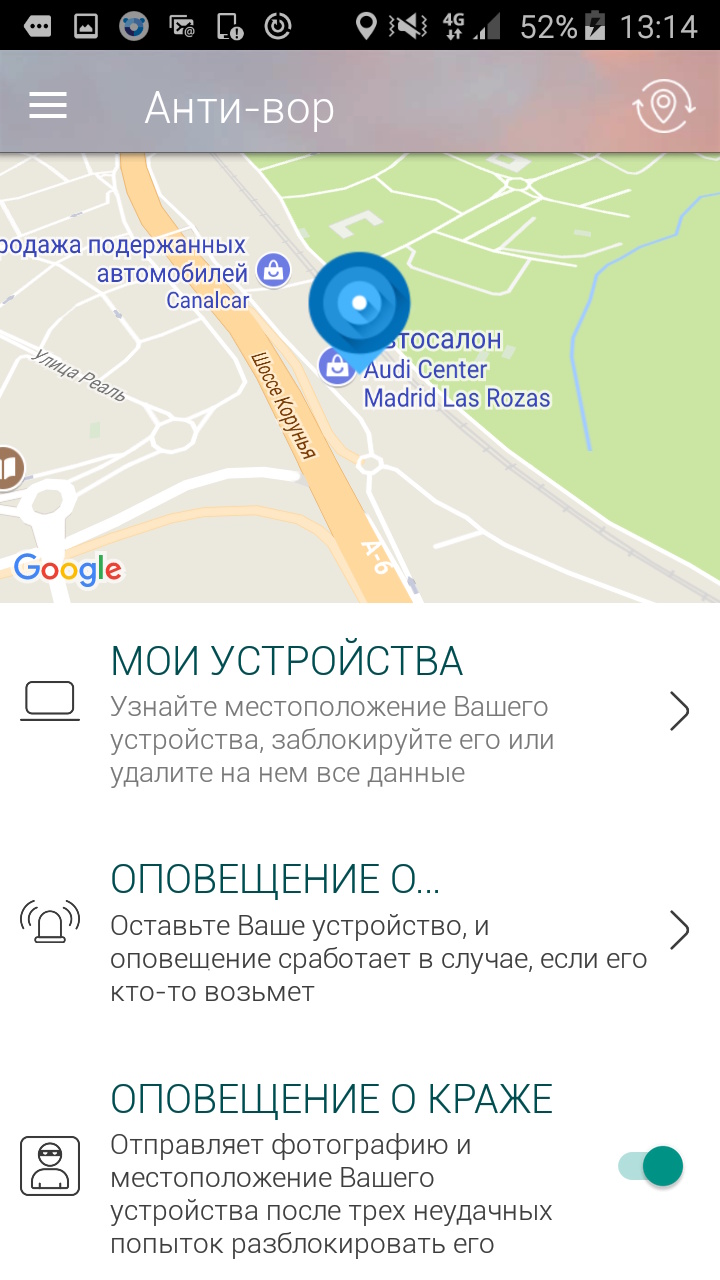Open the hamburger drawer menu
720x1280 pixels.
click(48, 106)
